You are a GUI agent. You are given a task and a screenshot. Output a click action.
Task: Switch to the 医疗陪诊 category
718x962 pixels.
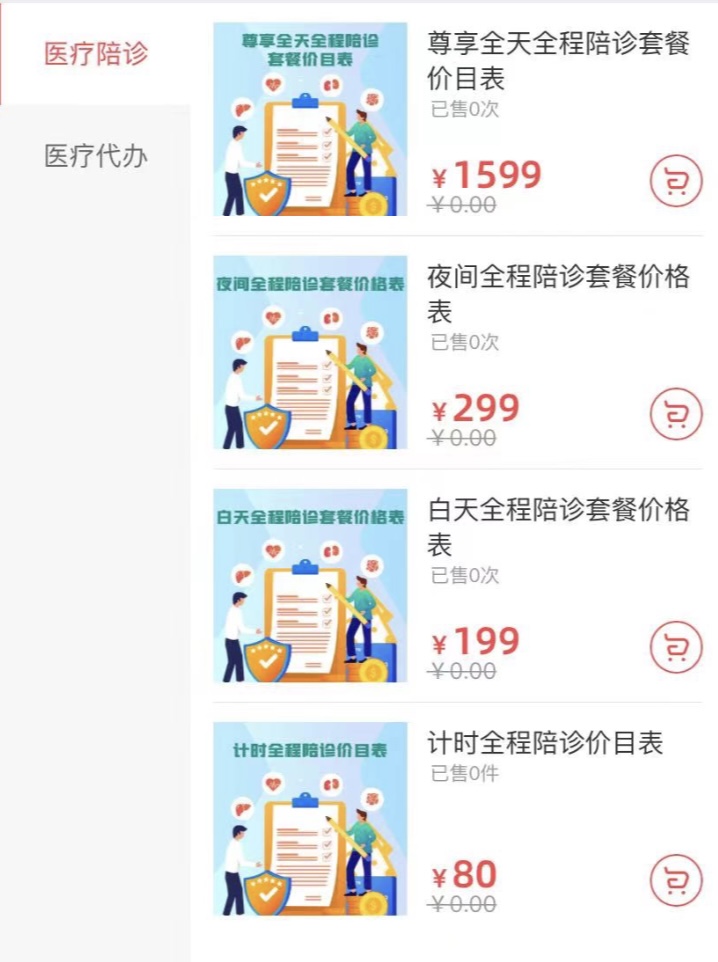pyautogui.click(x=96, y=53)
